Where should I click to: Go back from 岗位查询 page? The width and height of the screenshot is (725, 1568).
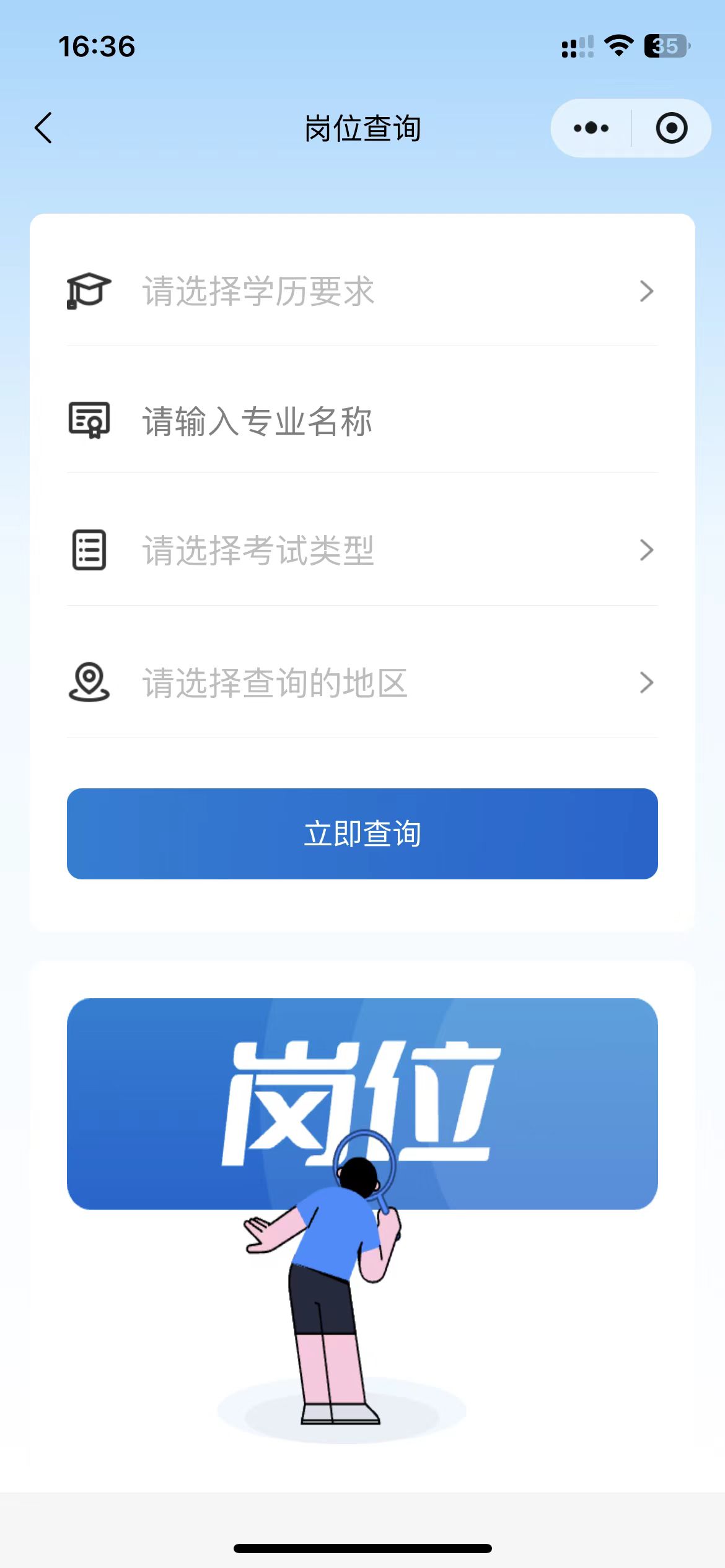tap(43, 128)
